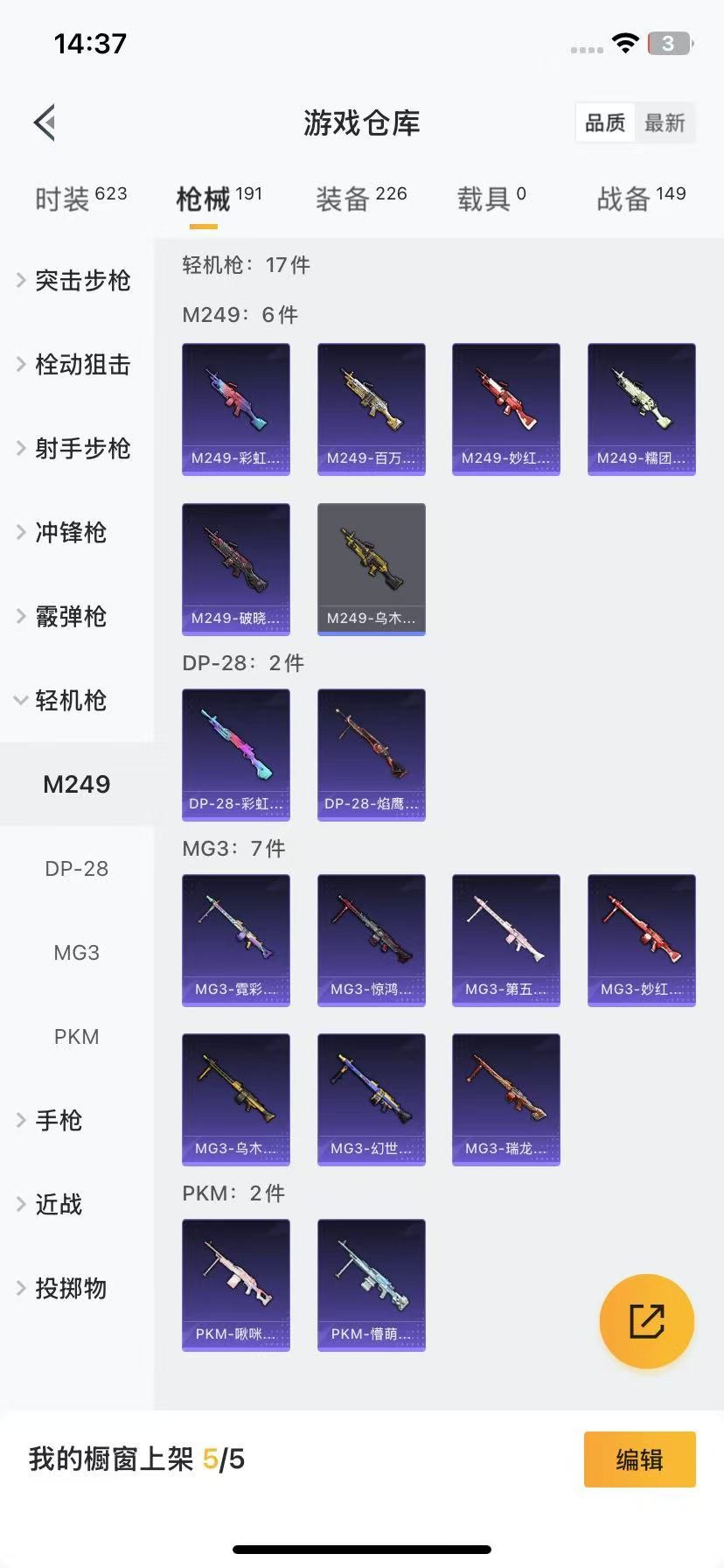Image resolution: width=724 pixels, height=1568 pixels.
Task: Open the M249-乌木 skin tile
Action: (x=371, y=569)
